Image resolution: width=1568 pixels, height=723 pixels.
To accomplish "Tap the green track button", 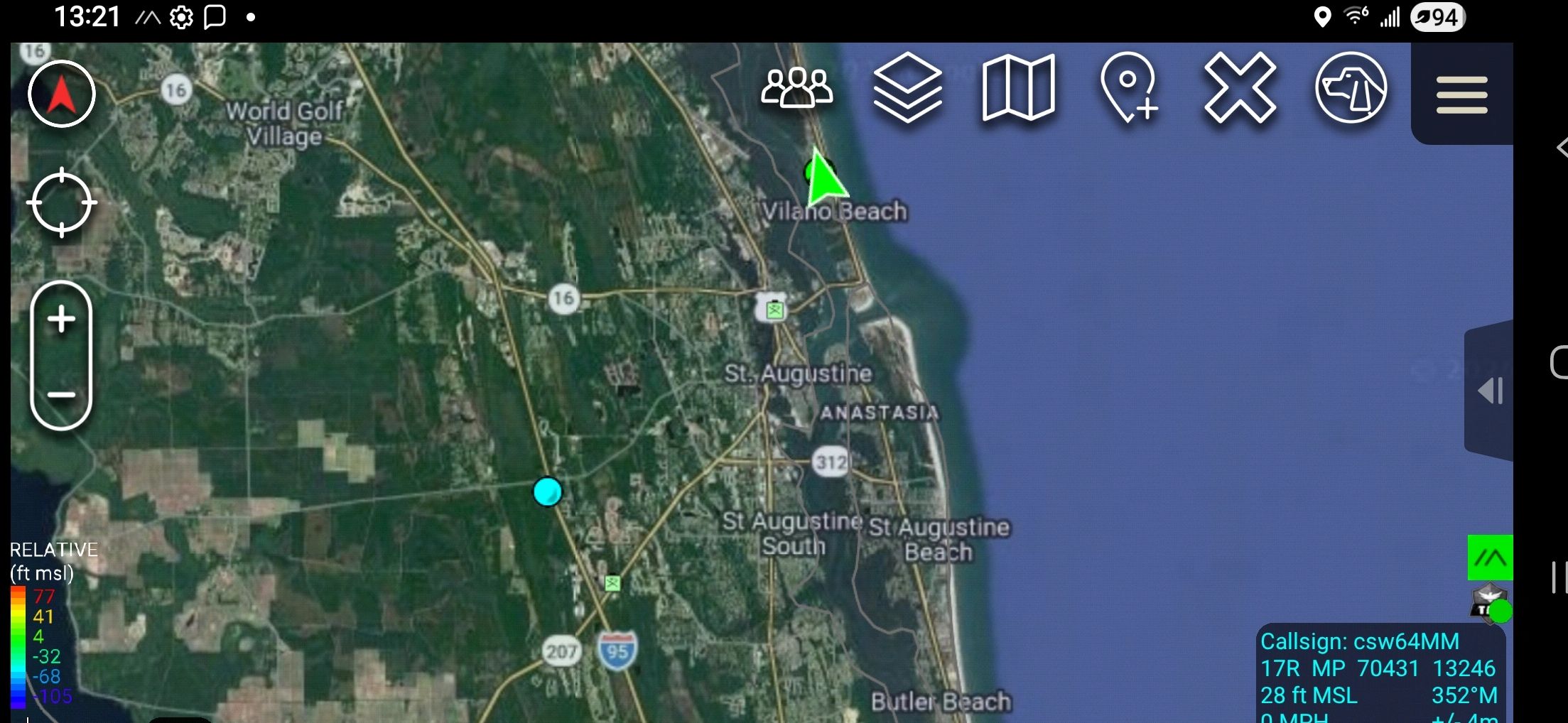I will (1490, 558).
